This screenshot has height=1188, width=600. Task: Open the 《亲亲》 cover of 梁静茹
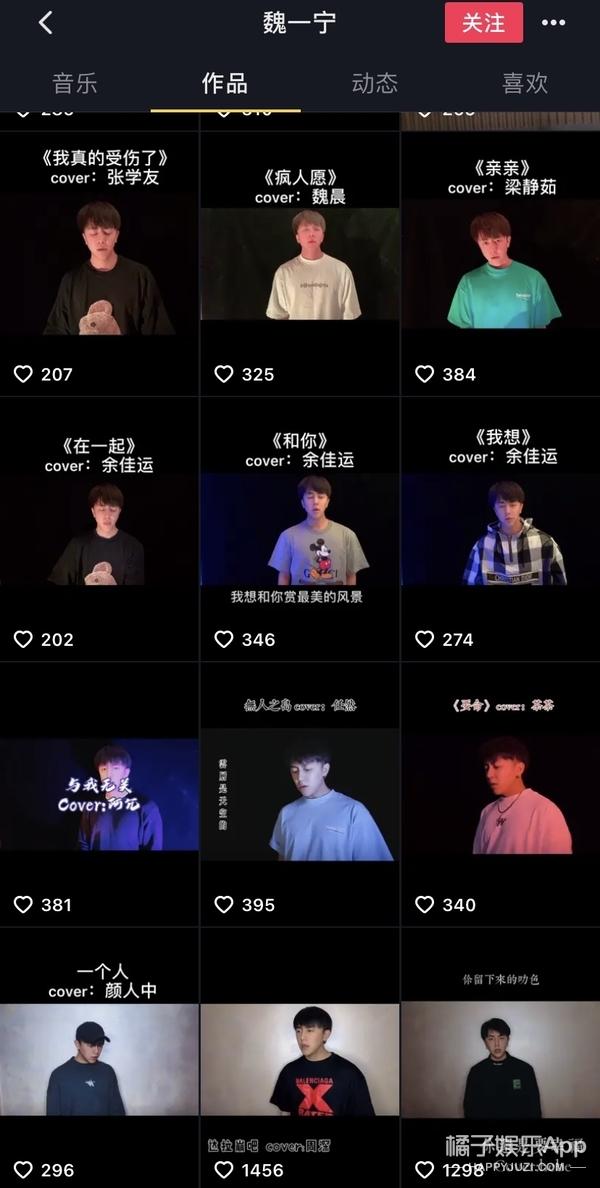[501, 265]
